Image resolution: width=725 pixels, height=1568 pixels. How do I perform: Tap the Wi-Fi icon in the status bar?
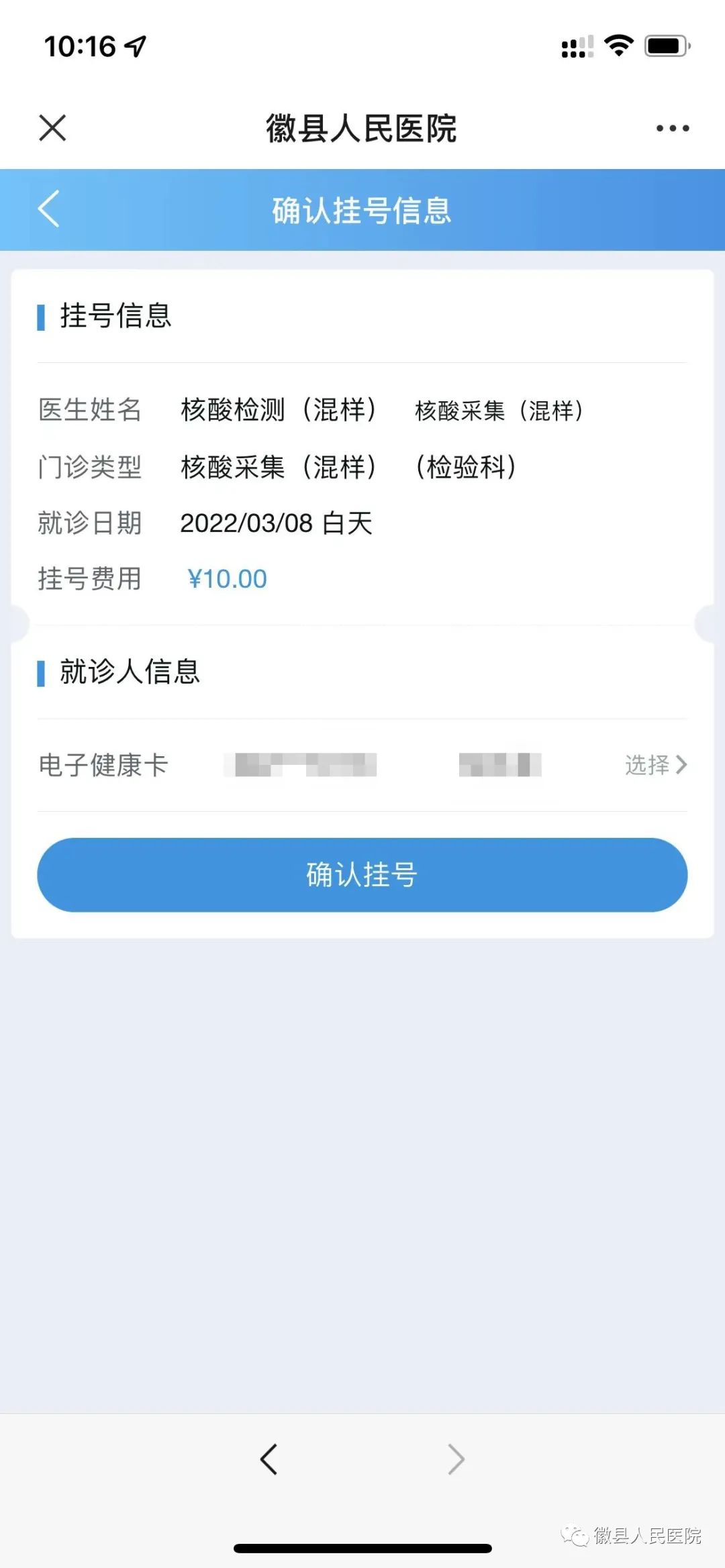(x=617, y=46)
